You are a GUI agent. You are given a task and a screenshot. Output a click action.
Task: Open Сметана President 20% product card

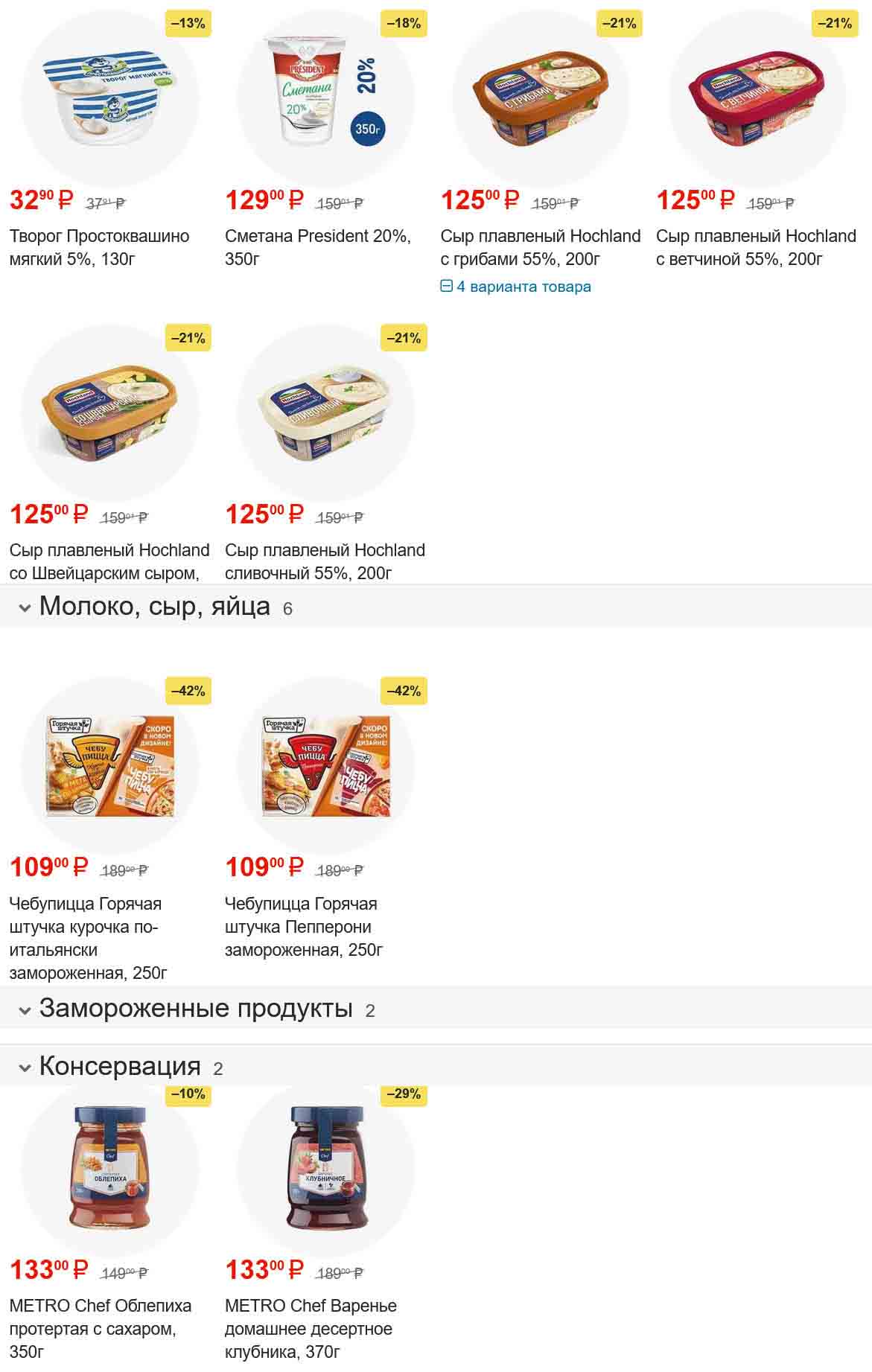[x=317, y=247]
